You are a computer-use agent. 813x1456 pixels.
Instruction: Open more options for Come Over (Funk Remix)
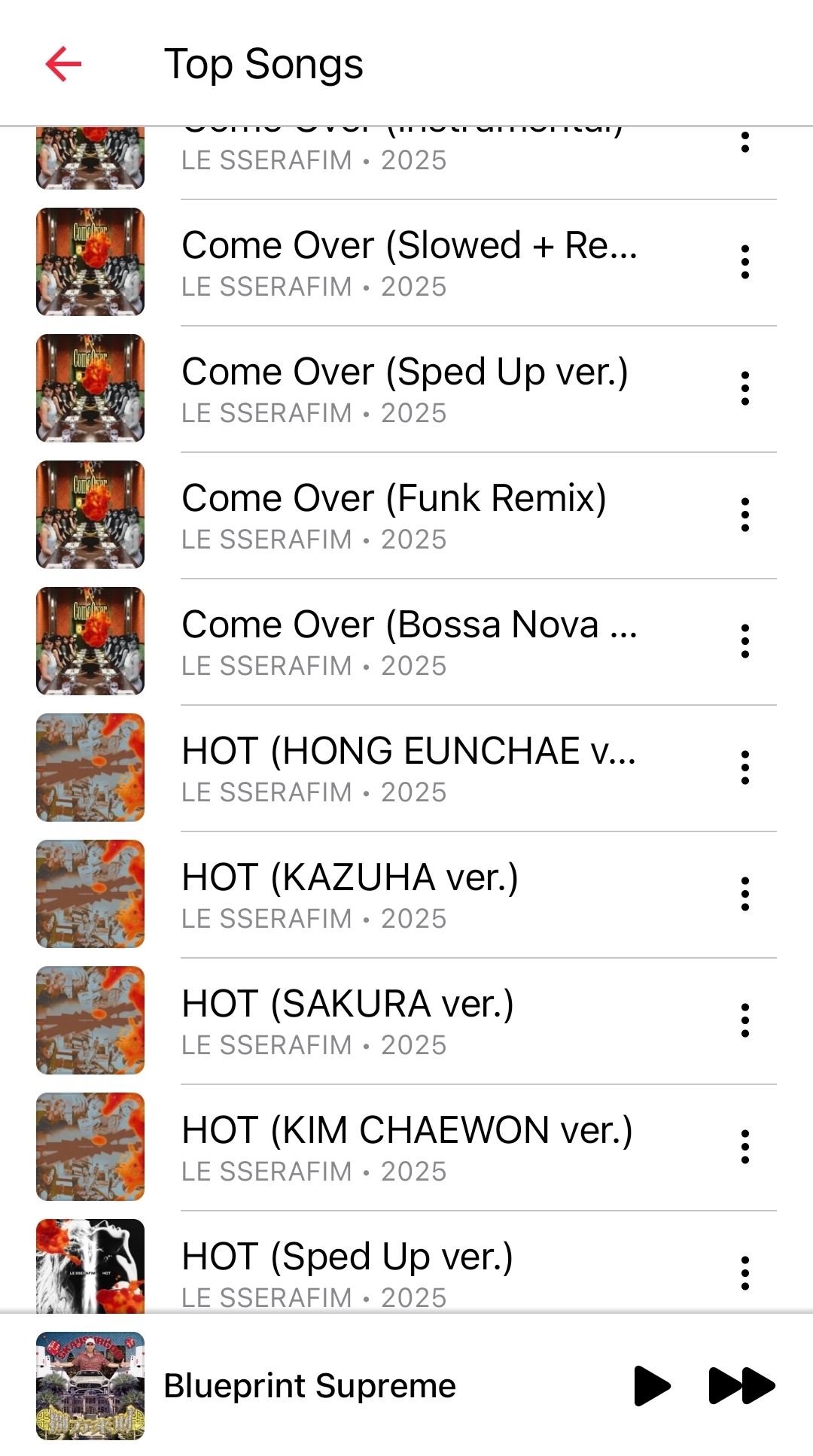pyautogui.click(x=744, y=515)
